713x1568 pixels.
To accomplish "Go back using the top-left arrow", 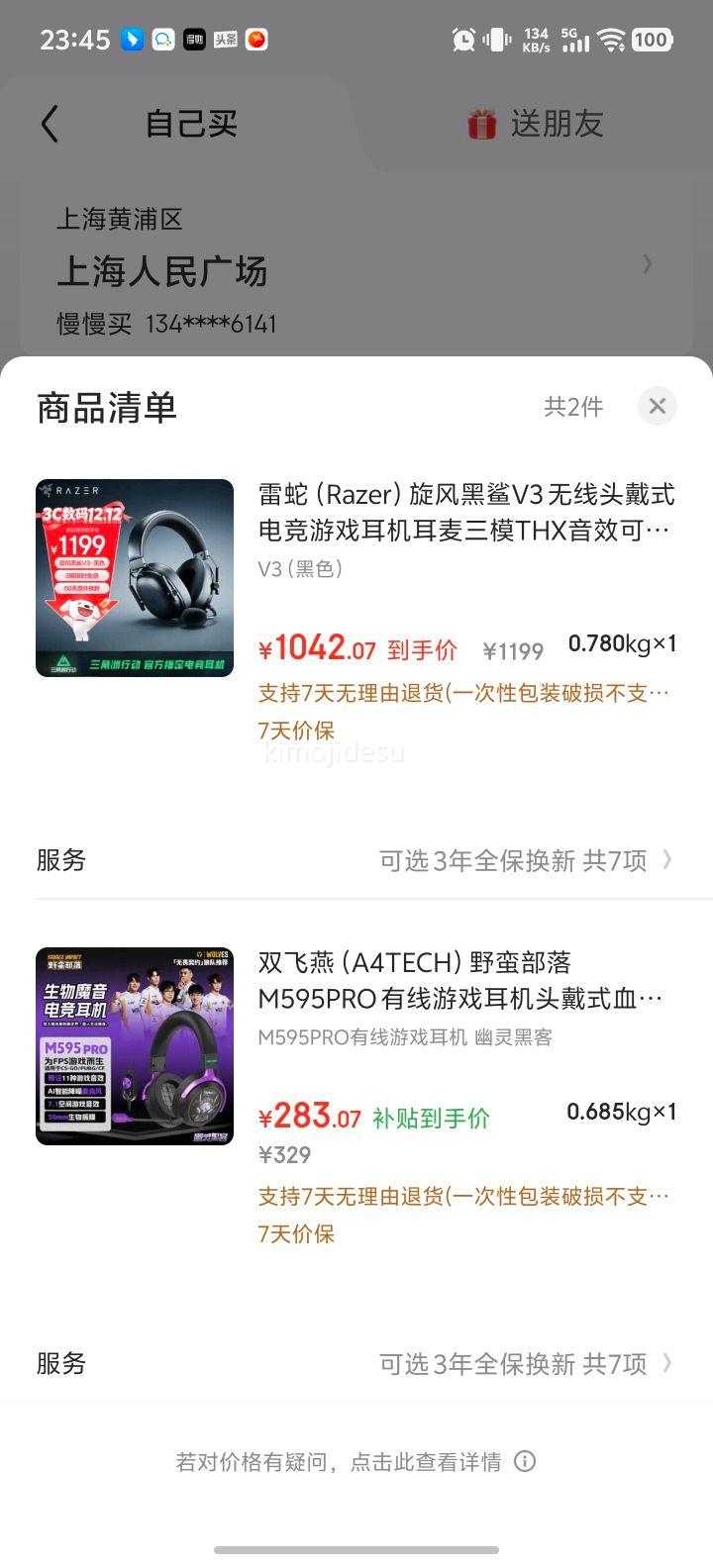I will [x=50, y=125].
